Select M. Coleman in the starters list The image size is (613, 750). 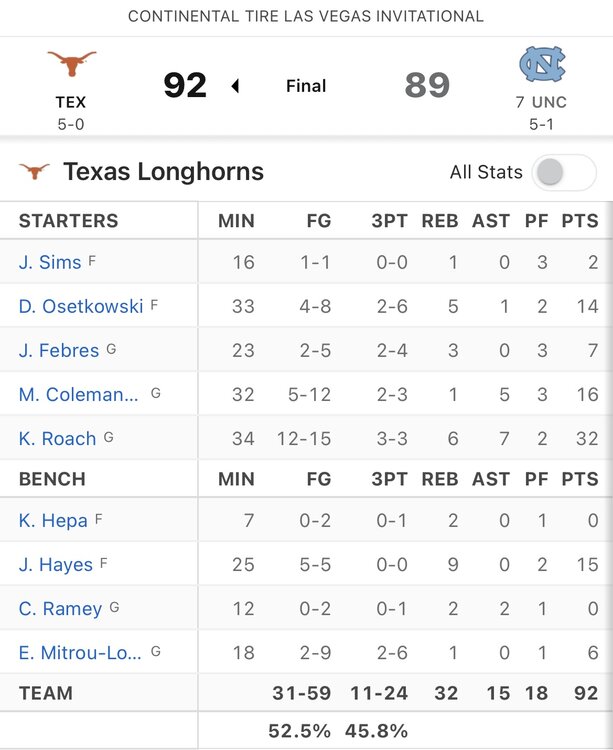tap(79, 395)
